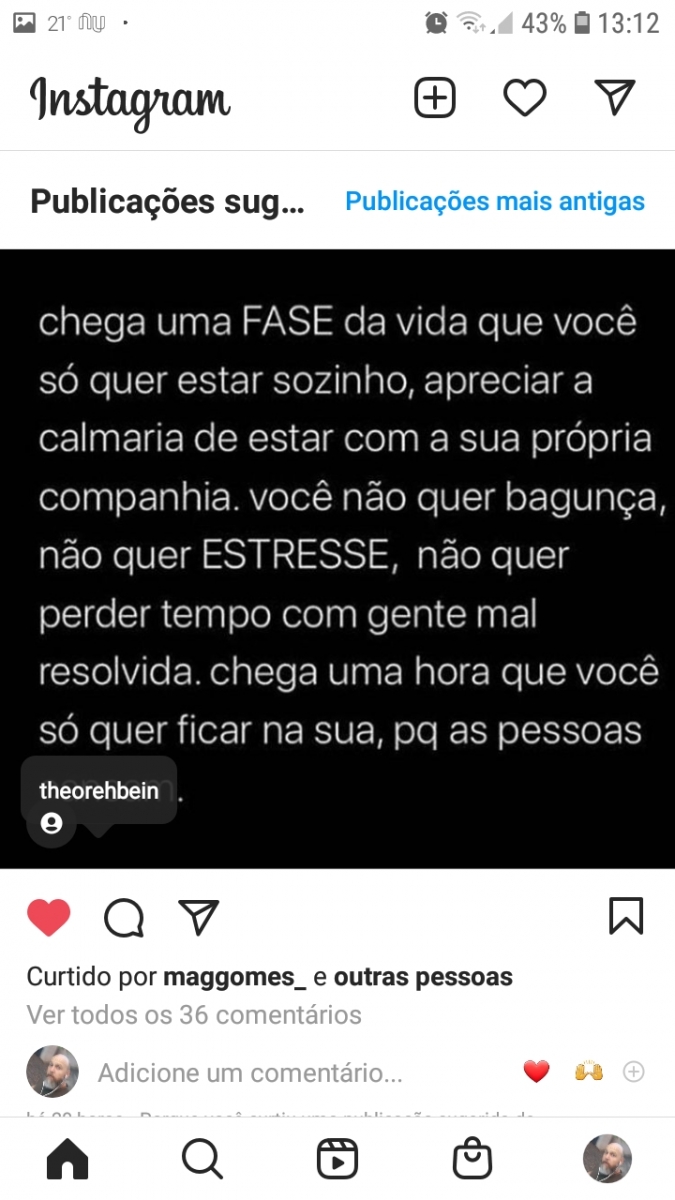
Task: Switch to the Reels tab
Action: click(x=337, y=1160)
